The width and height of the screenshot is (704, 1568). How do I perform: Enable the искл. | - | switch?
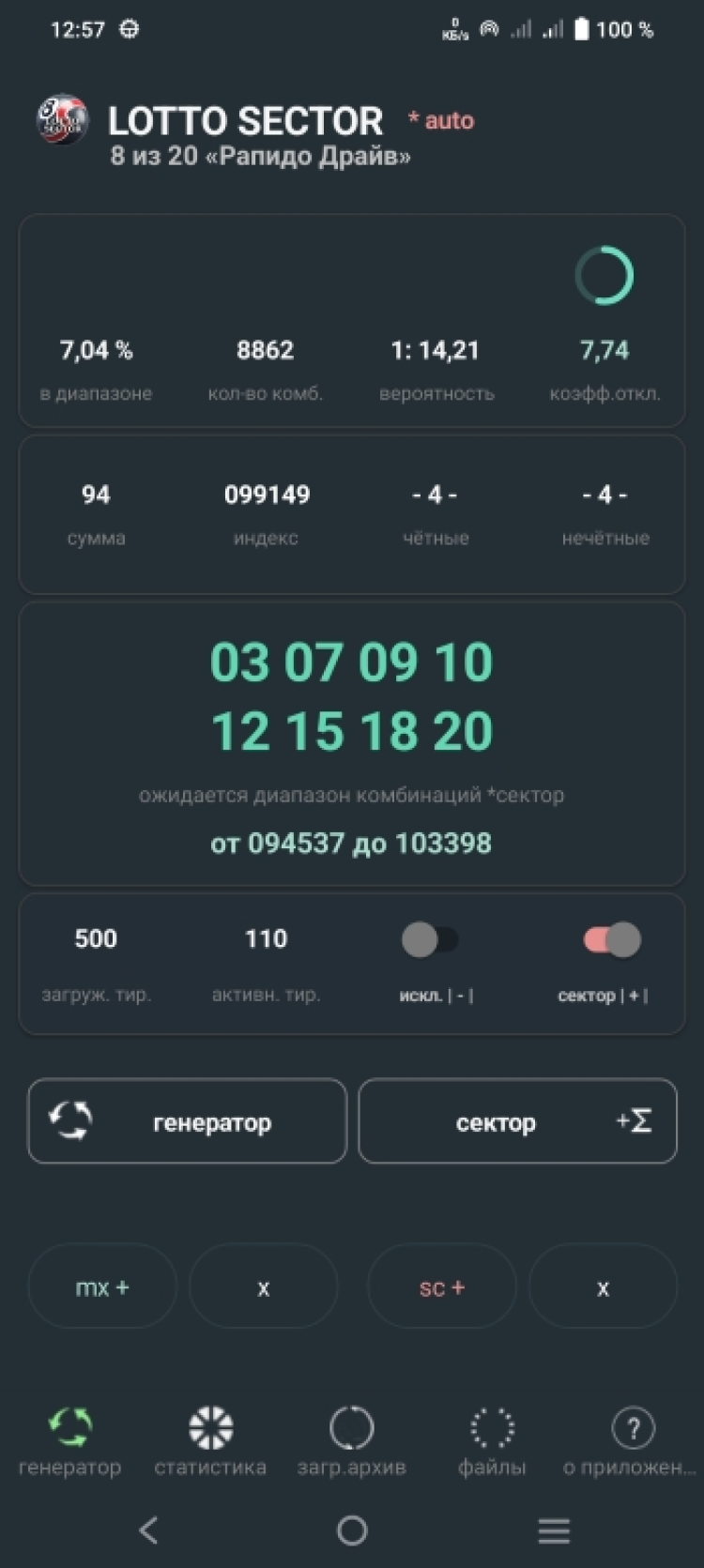430,939
